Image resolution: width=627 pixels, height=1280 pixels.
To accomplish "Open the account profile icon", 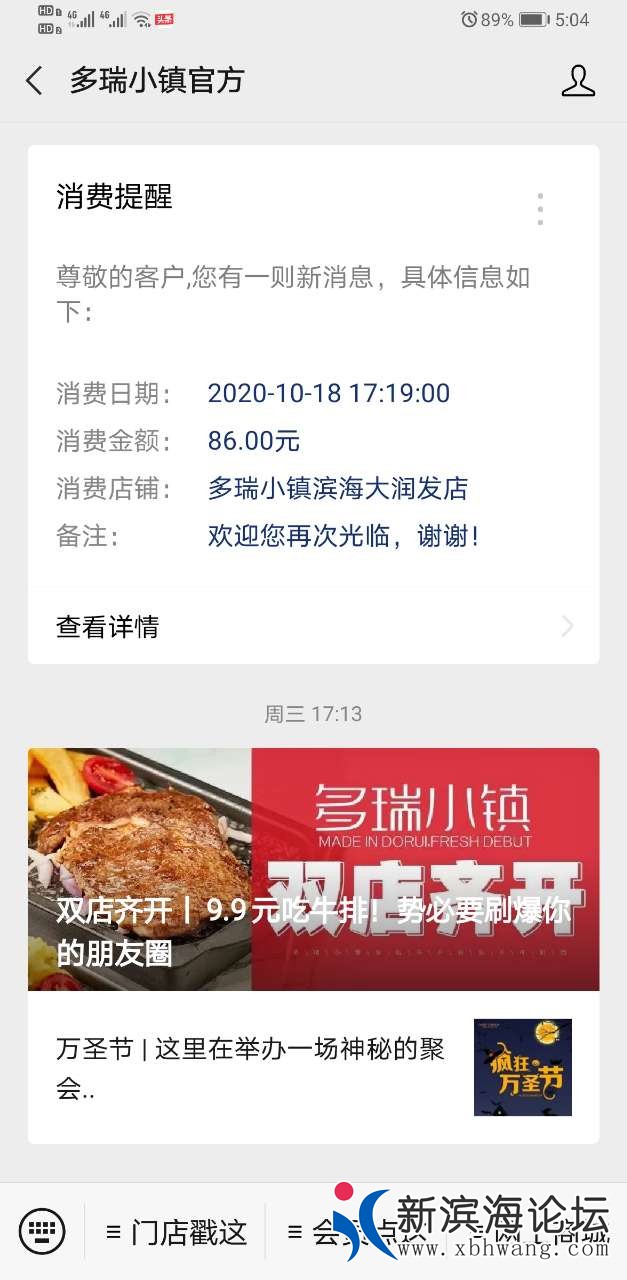I will click(x=578, y=81).
